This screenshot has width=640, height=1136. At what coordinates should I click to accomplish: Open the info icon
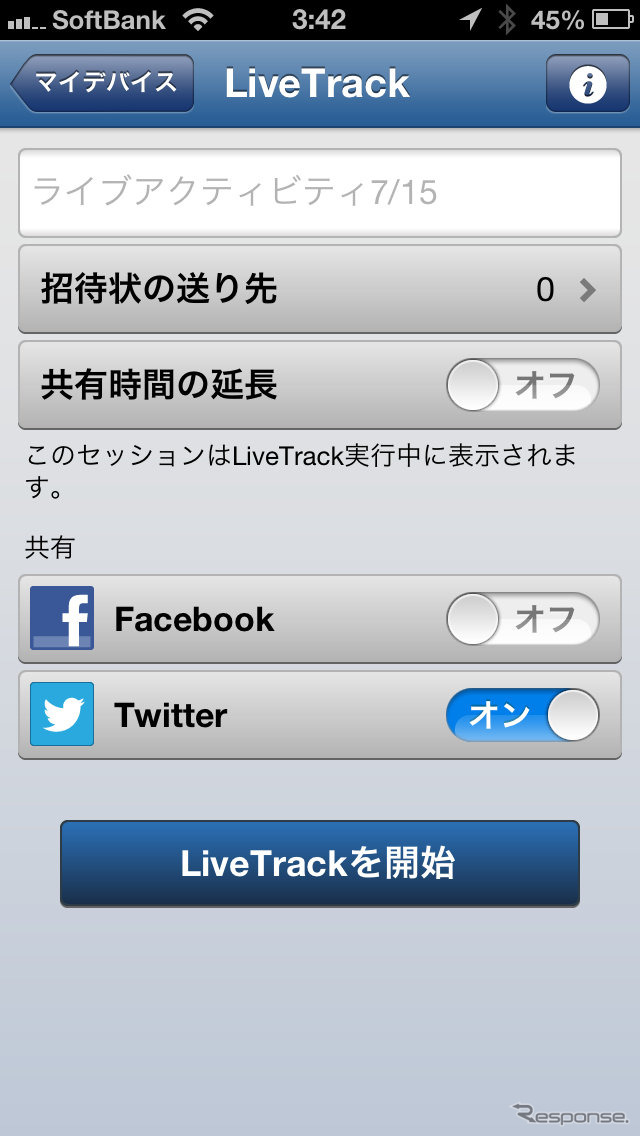click(587, 85)
